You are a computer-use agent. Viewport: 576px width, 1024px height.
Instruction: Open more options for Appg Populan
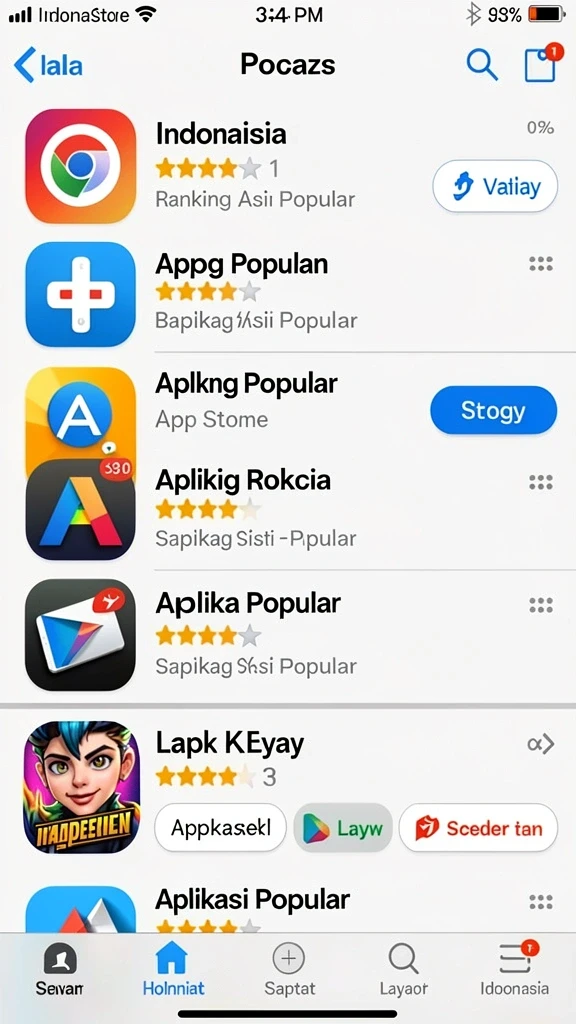tap(541, 264)
